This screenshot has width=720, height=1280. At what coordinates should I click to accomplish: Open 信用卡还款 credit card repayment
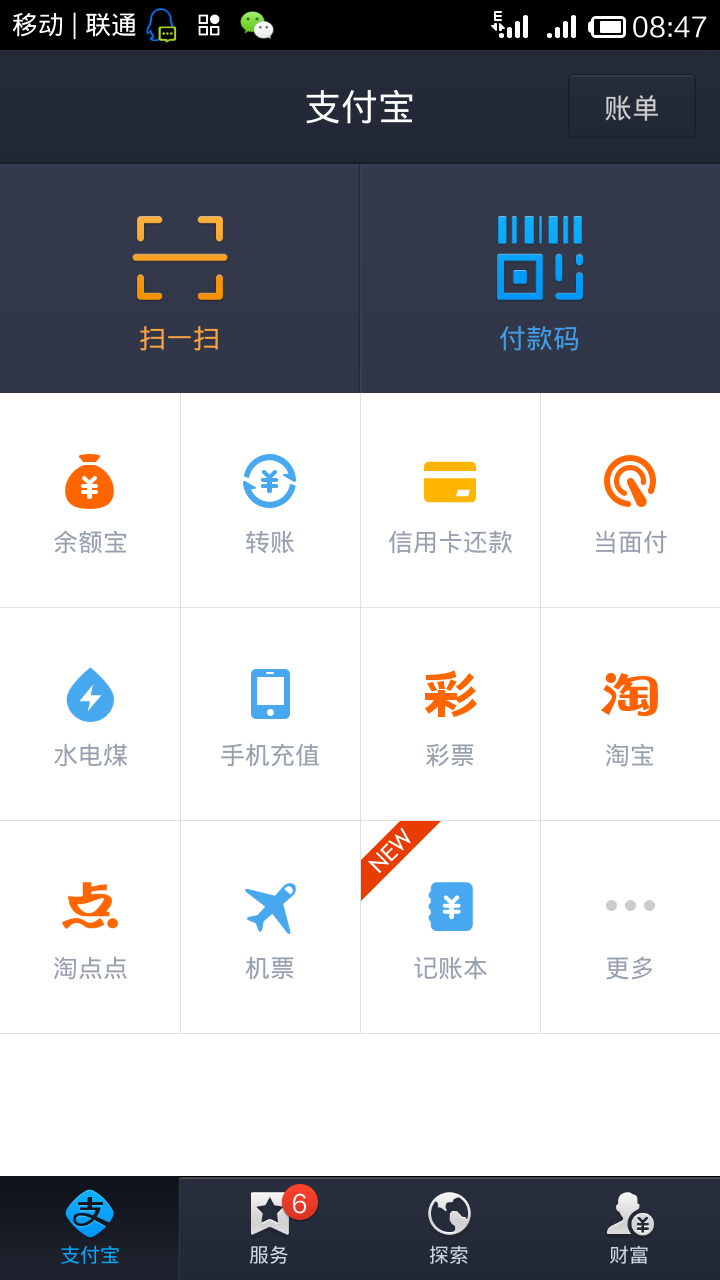pos(450,500)
